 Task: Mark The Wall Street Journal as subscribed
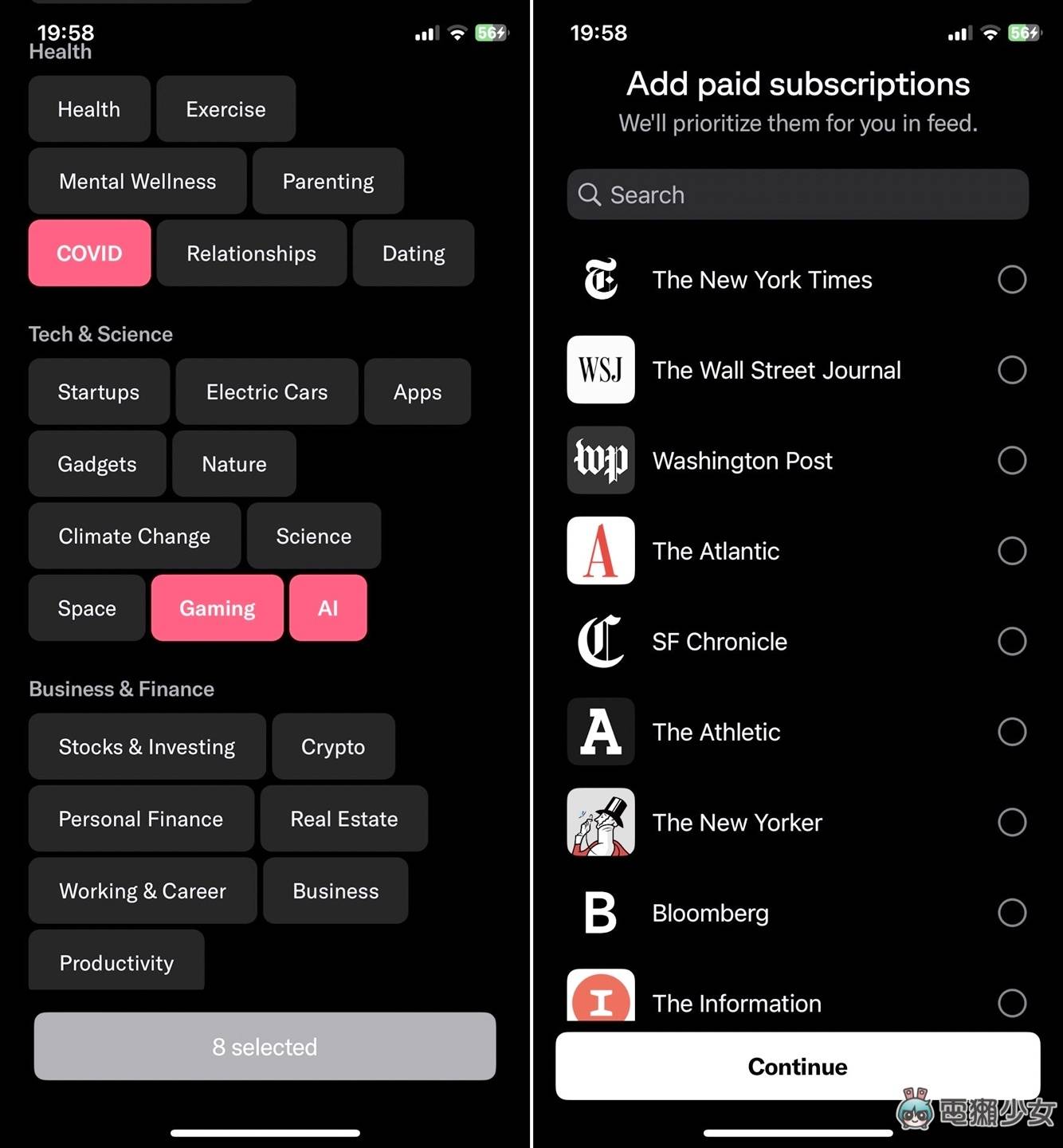[x=1011, y=370]
